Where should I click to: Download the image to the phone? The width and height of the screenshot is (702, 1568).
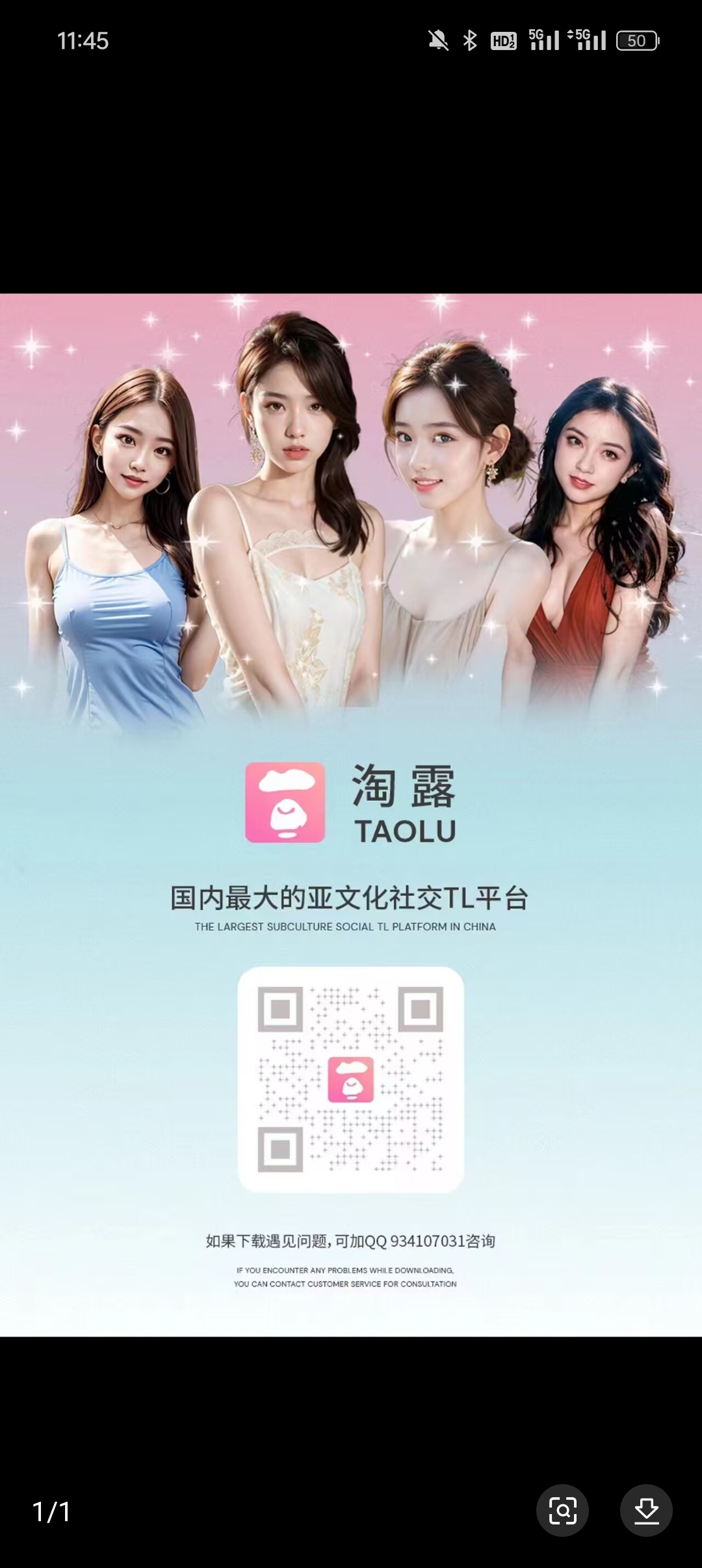(646, 1510)
